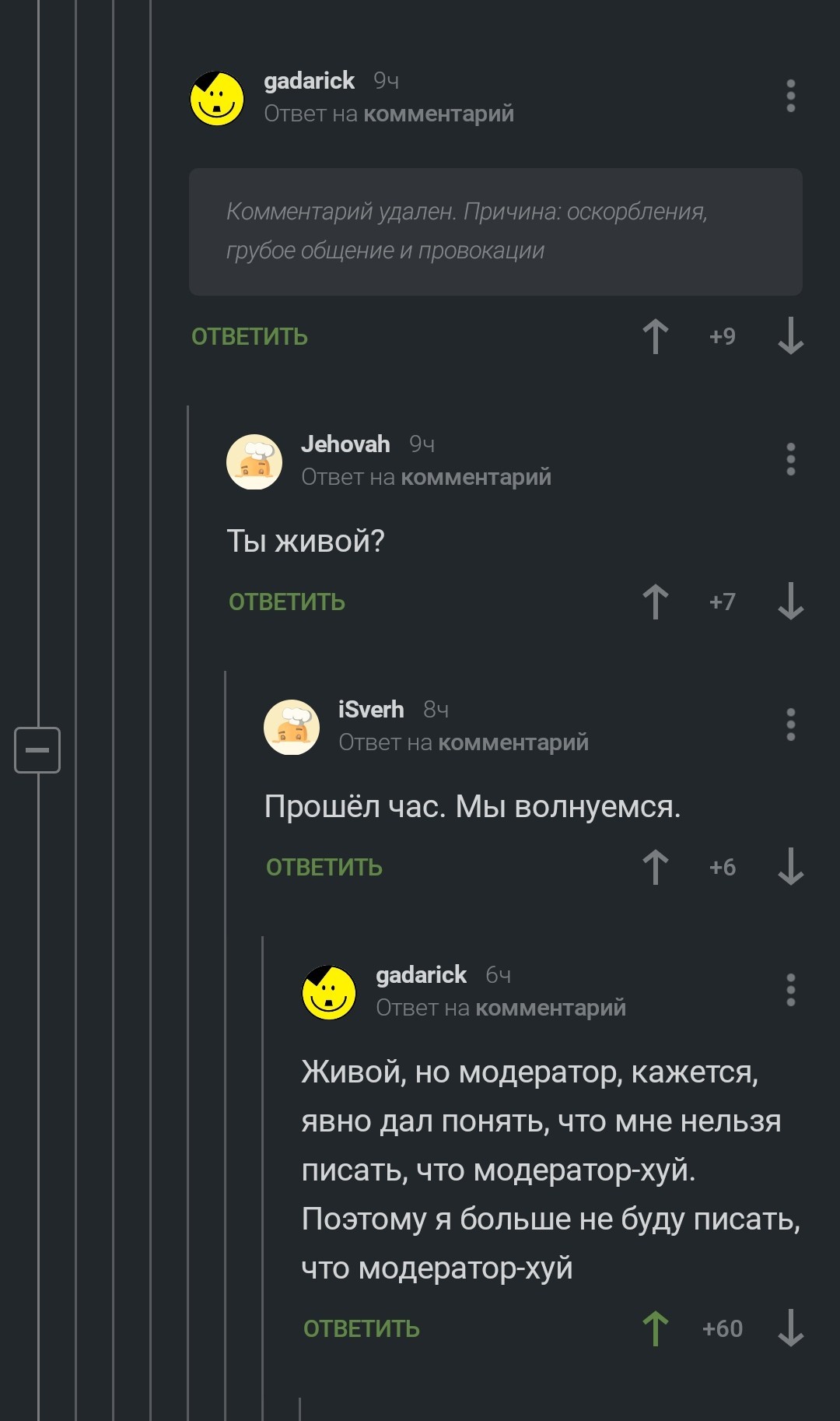The image size is (840, 1421).
Task: Downvote Jehovah's comment rated +7
Action: coord(790,602)
